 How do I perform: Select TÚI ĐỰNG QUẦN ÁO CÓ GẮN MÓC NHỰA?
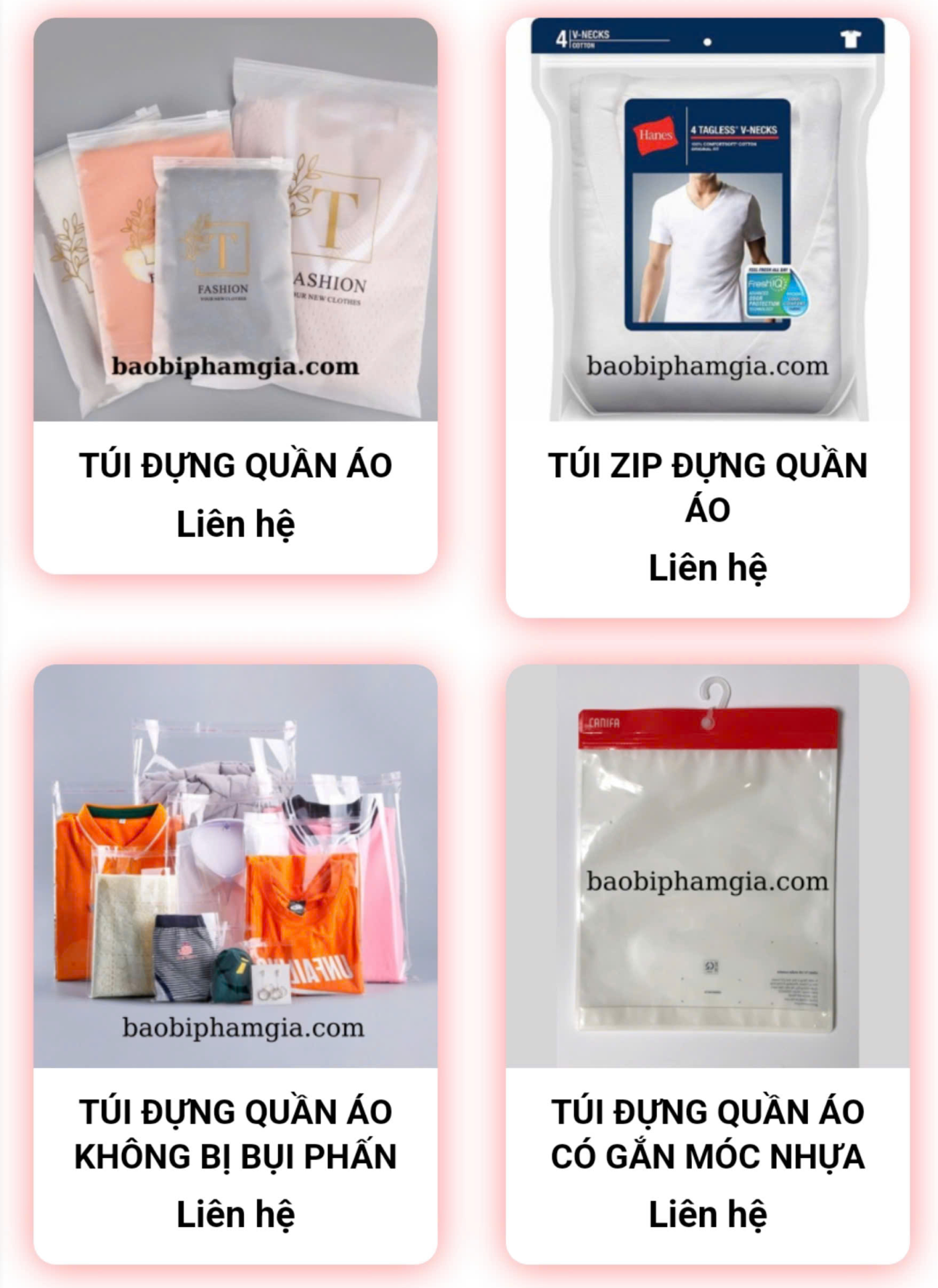point(707,1134)
